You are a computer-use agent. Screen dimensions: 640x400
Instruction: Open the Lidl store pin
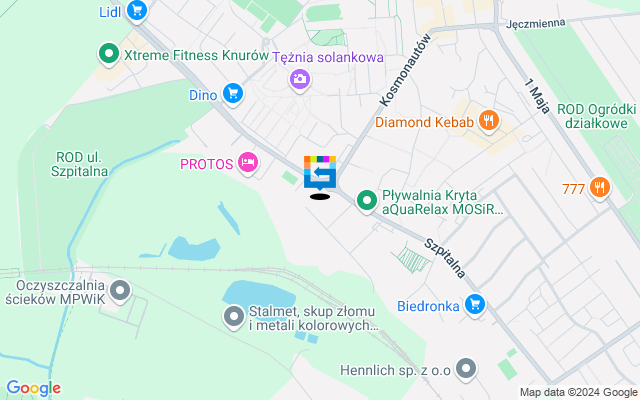(x=137, y=12)
